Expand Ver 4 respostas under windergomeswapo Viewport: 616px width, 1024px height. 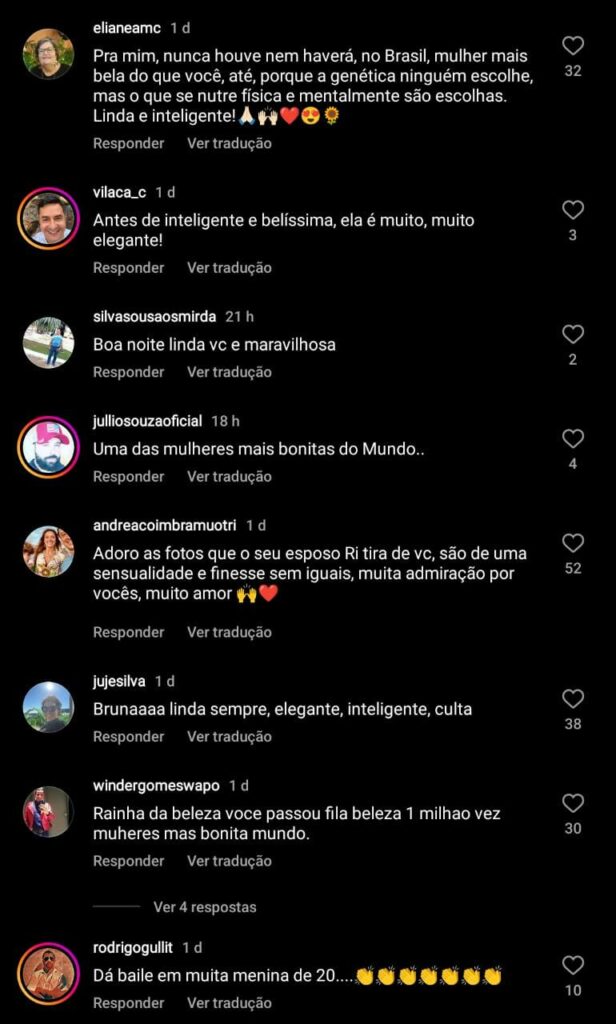205,907
